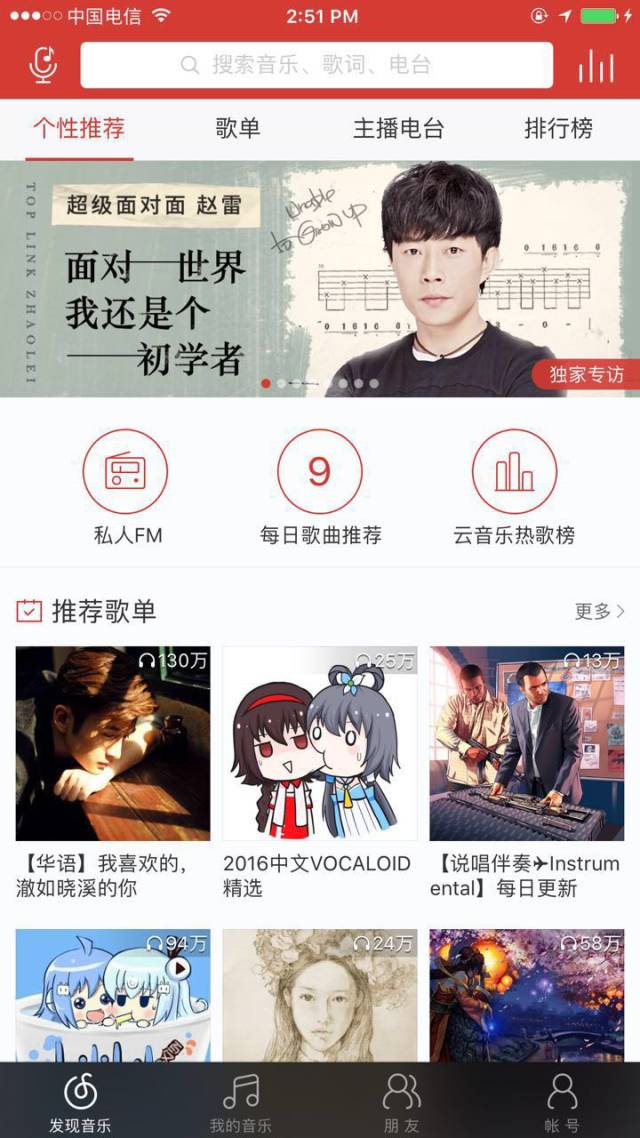The width and height of the screenshot is (640, 1138).
Task: Open the search box for music and lyrics
Action: pyautogui.click(x=316, y=66)
